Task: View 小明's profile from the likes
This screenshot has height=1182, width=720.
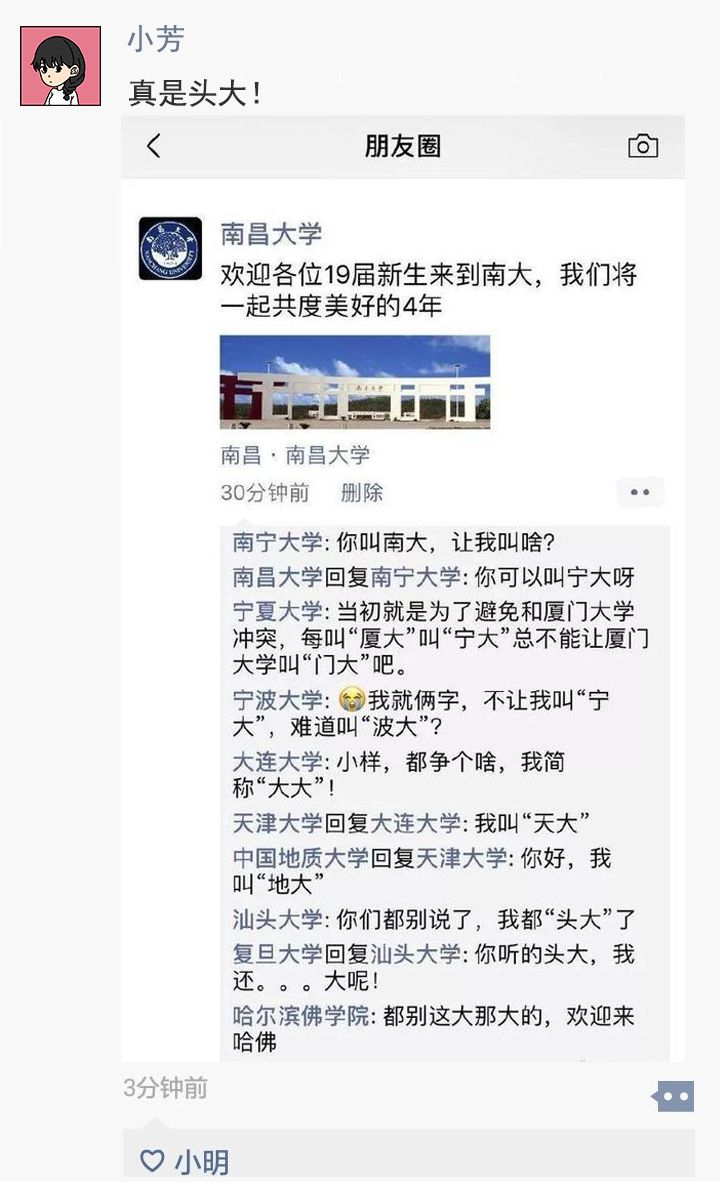Action: coord(201,1162)
